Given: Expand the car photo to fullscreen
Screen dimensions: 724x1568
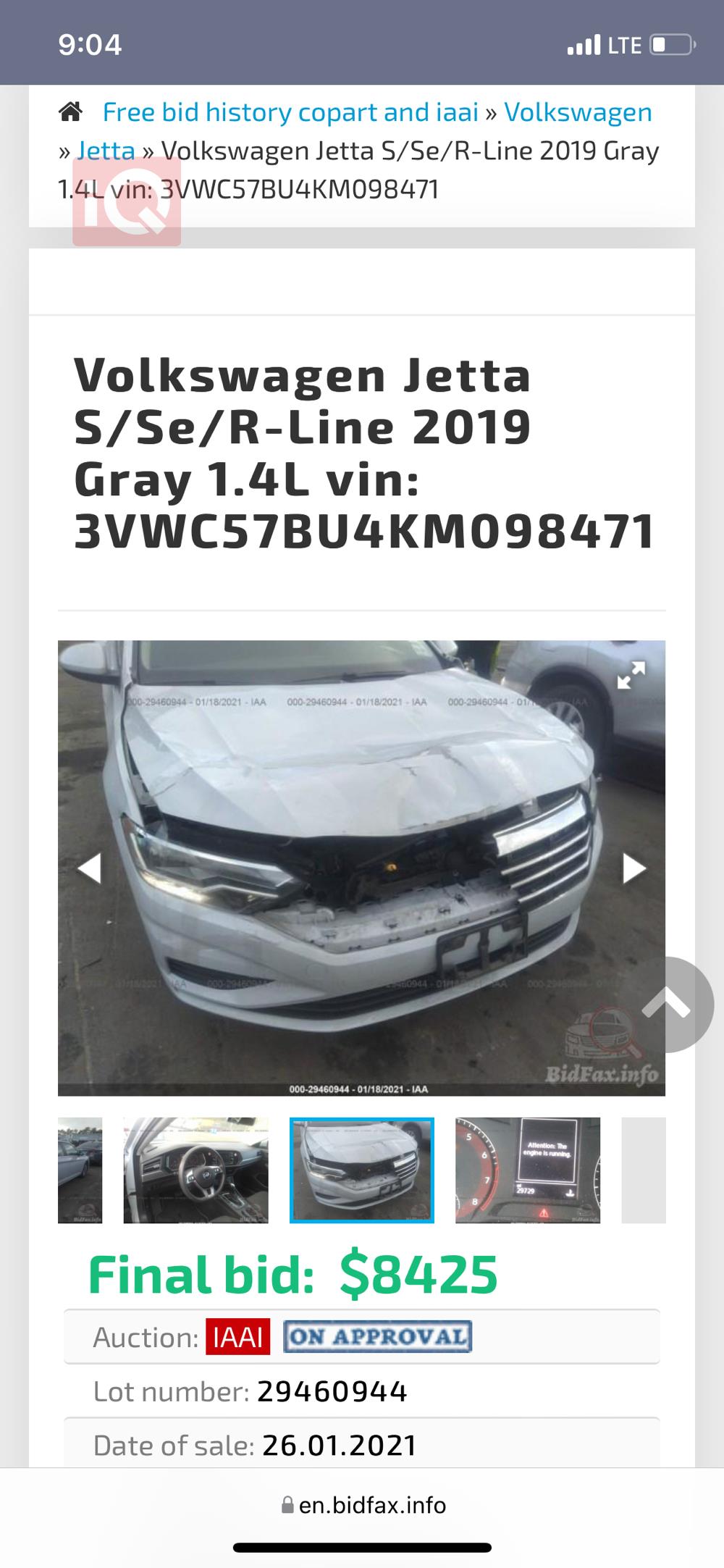Looking at the screenshot, I should 630,675.
